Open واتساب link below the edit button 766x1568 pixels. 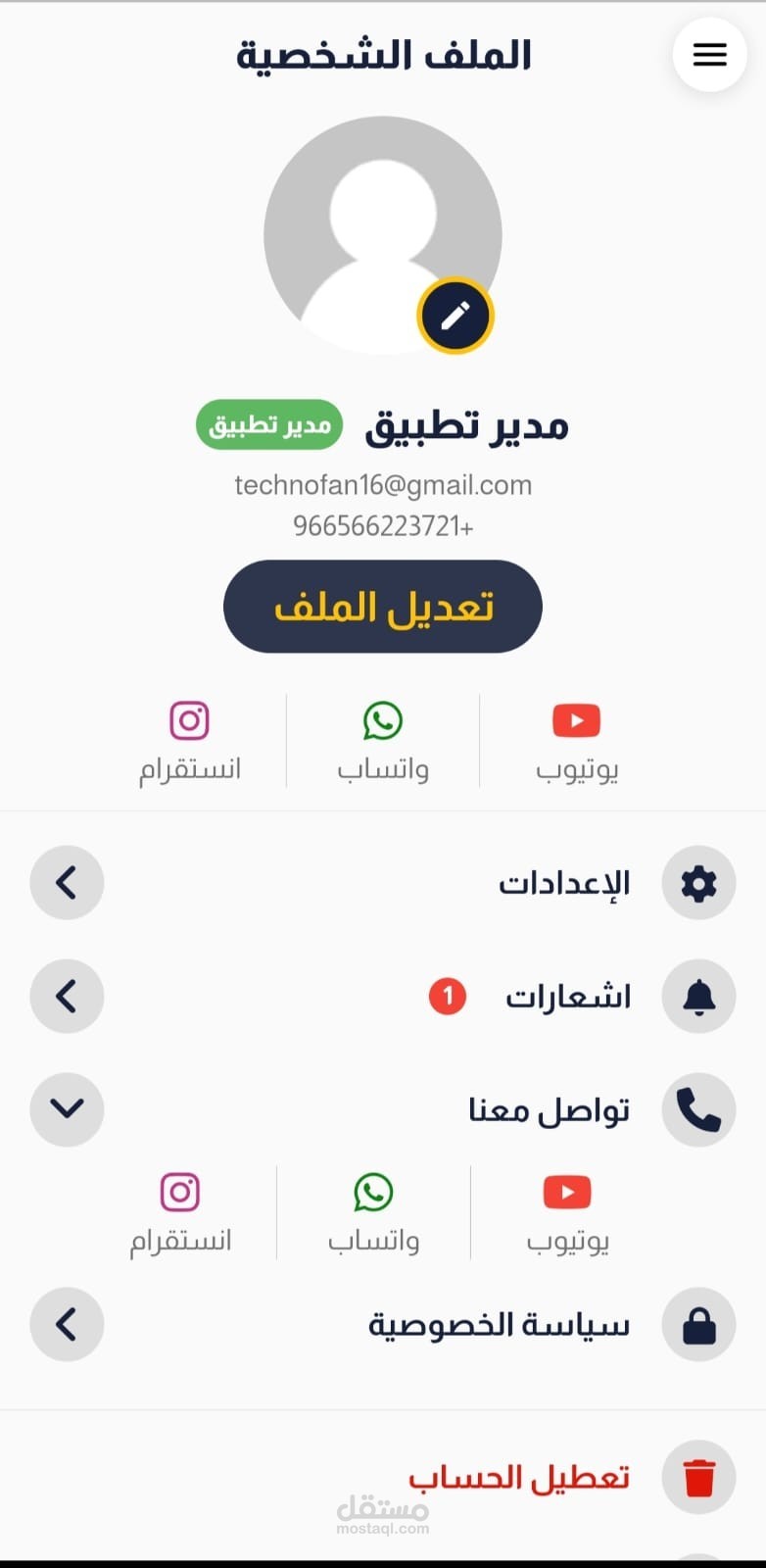tap(383, 742)
